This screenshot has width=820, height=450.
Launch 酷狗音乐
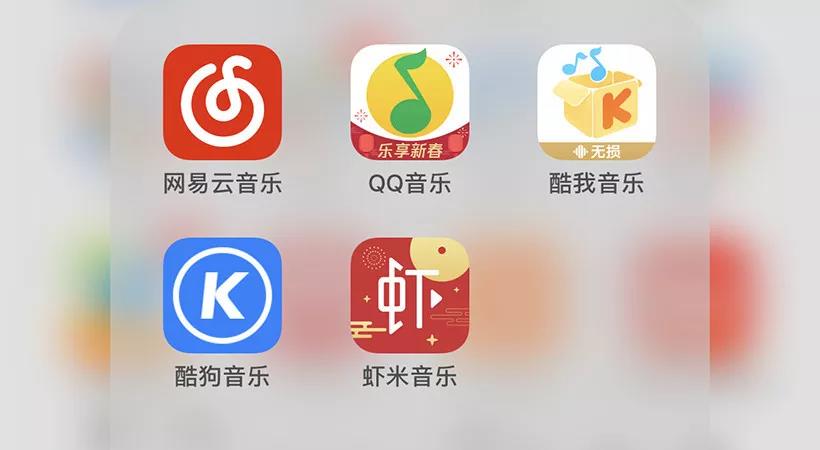pos(222,295)
